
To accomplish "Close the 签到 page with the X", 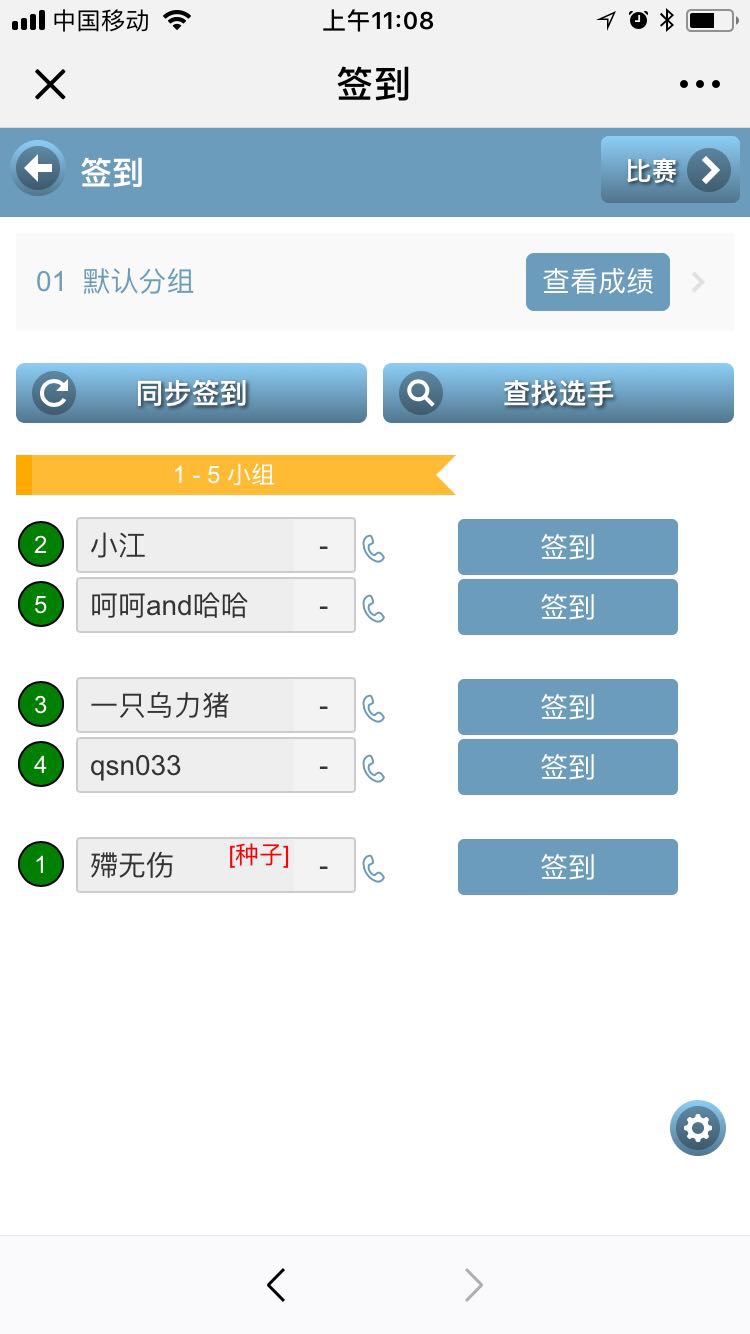I will tap(50, 85).
